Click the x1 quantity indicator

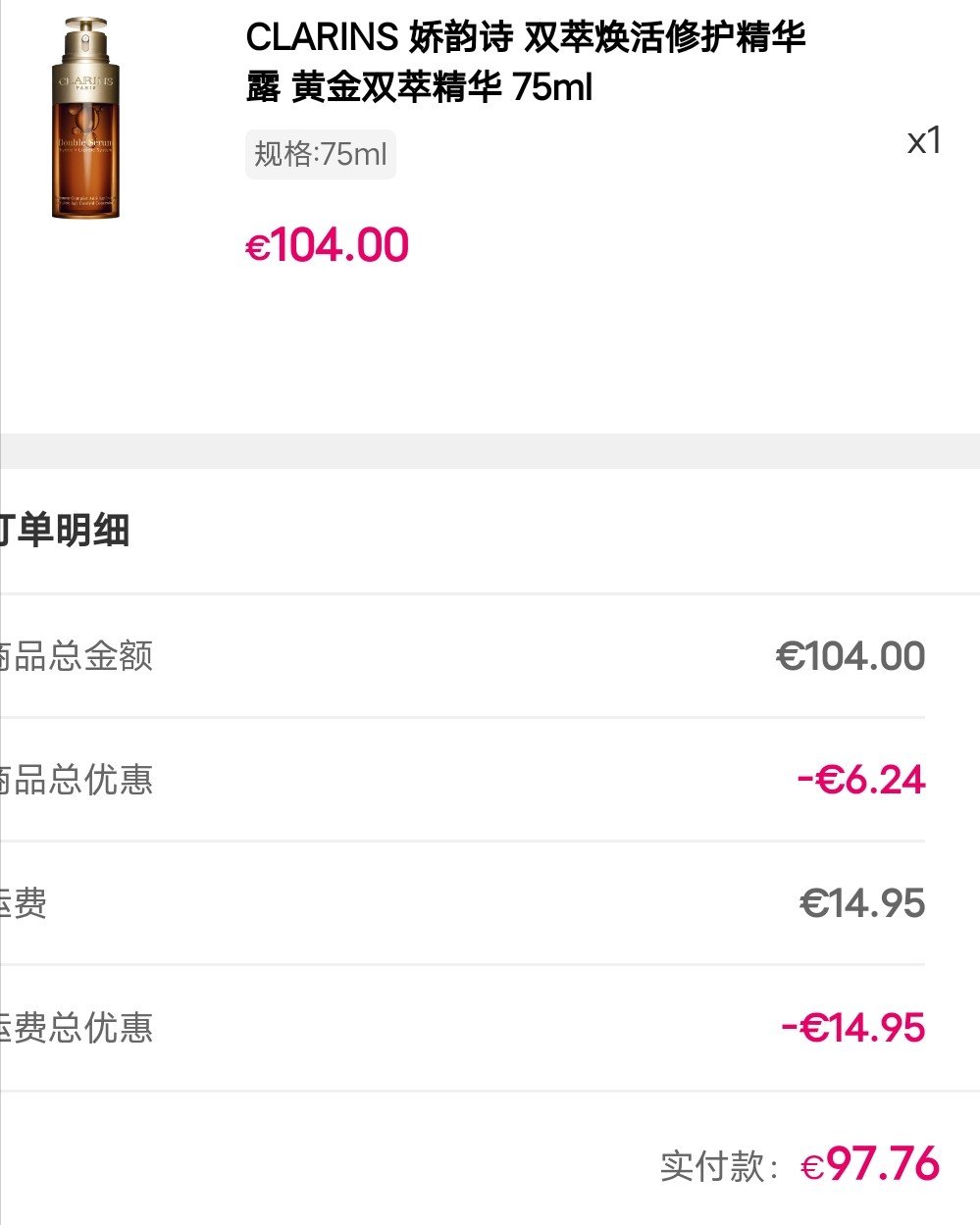924,141
